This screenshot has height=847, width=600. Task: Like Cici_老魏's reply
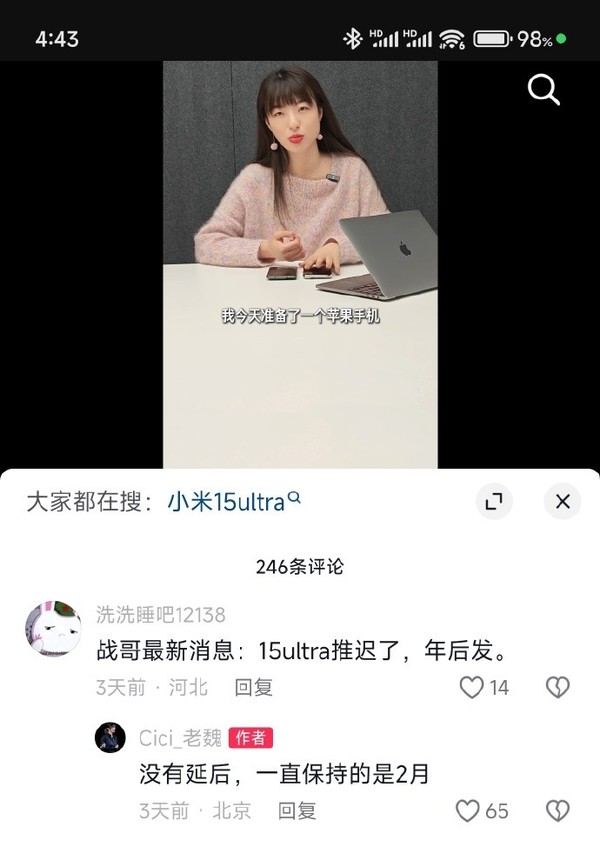tap(468, 811)
